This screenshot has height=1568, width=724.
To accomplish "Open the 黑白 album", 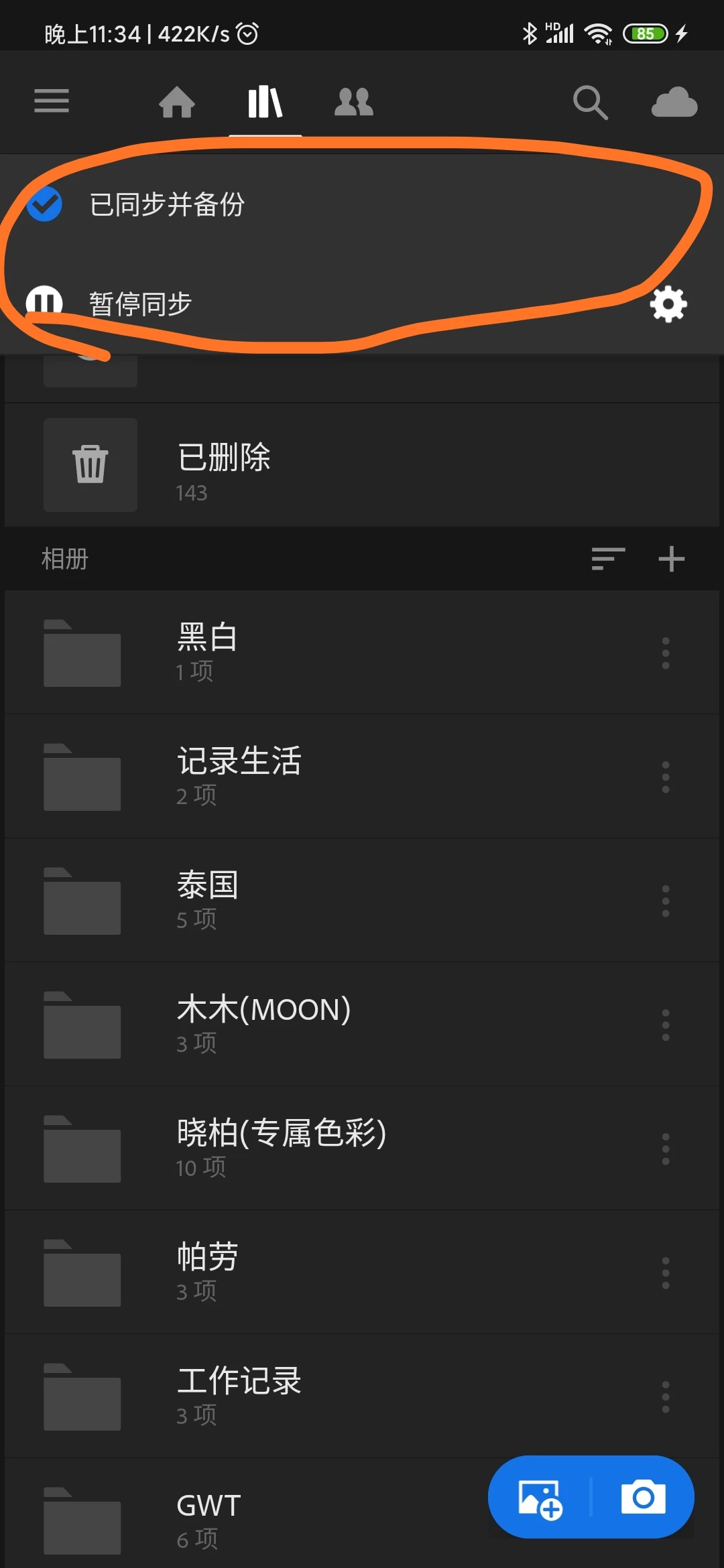I will click(208, 652).
